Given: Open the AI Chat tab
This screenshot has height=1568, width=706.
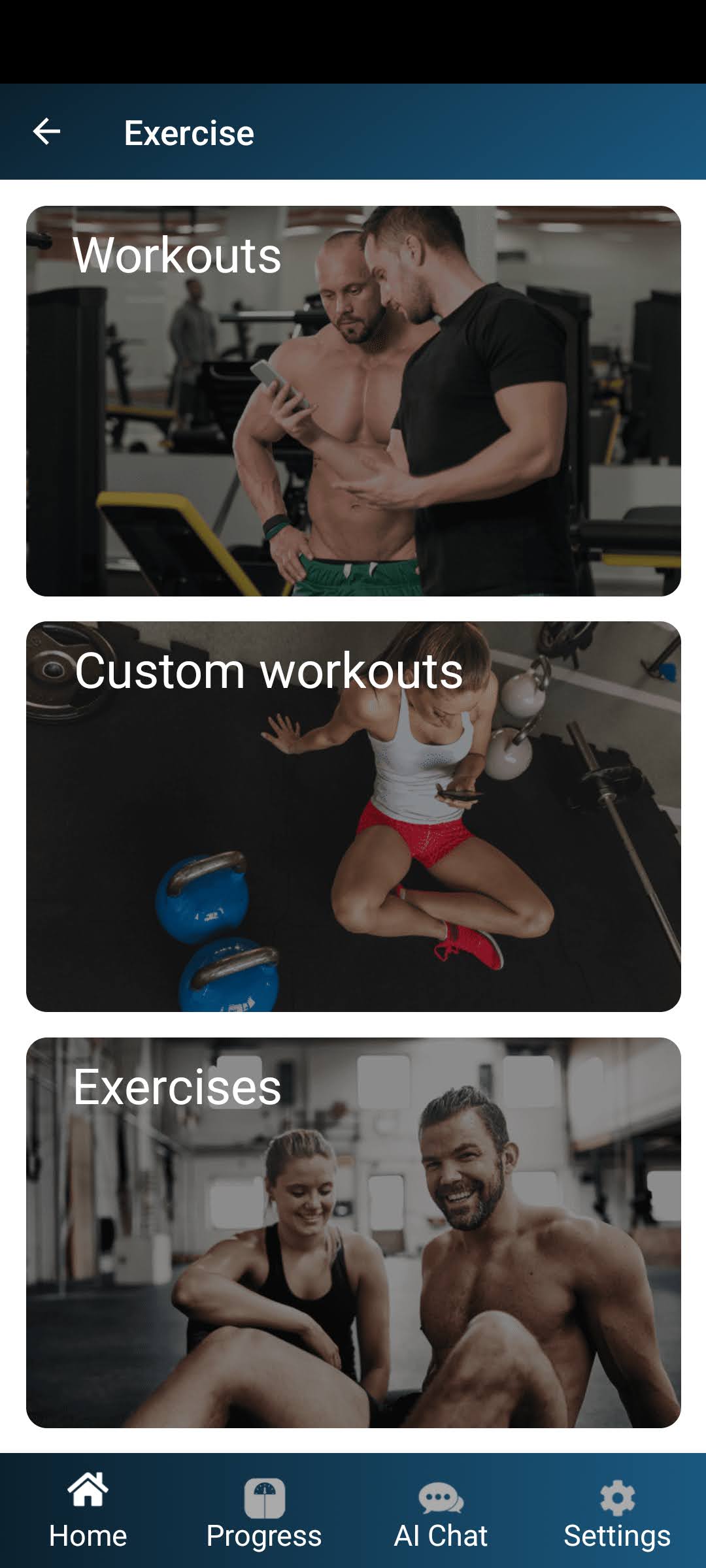Looking at the screenshot, I should coord(441,1511).
